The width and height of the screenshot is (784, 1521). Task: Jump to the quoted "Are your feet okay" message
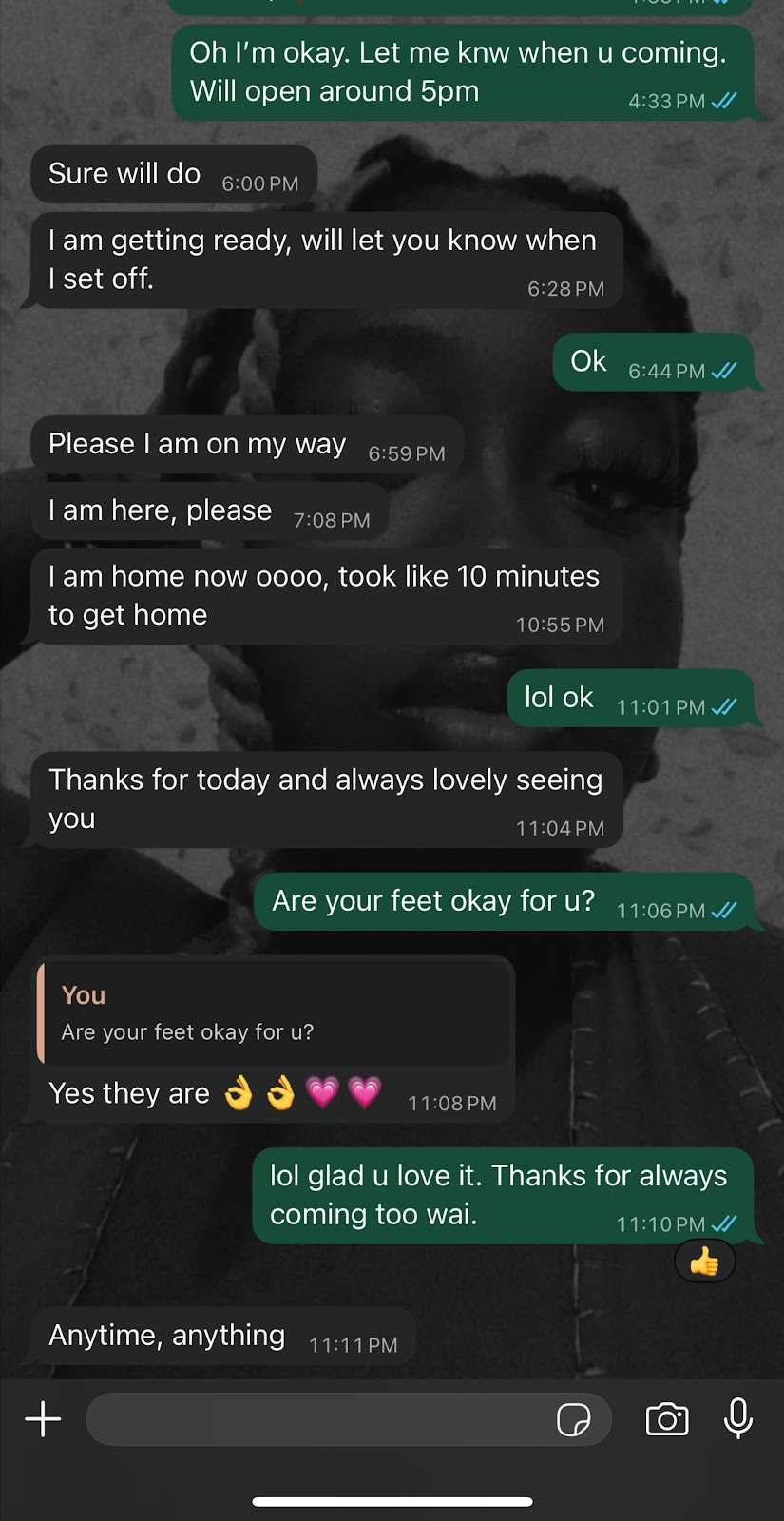tap(273, 1013)
